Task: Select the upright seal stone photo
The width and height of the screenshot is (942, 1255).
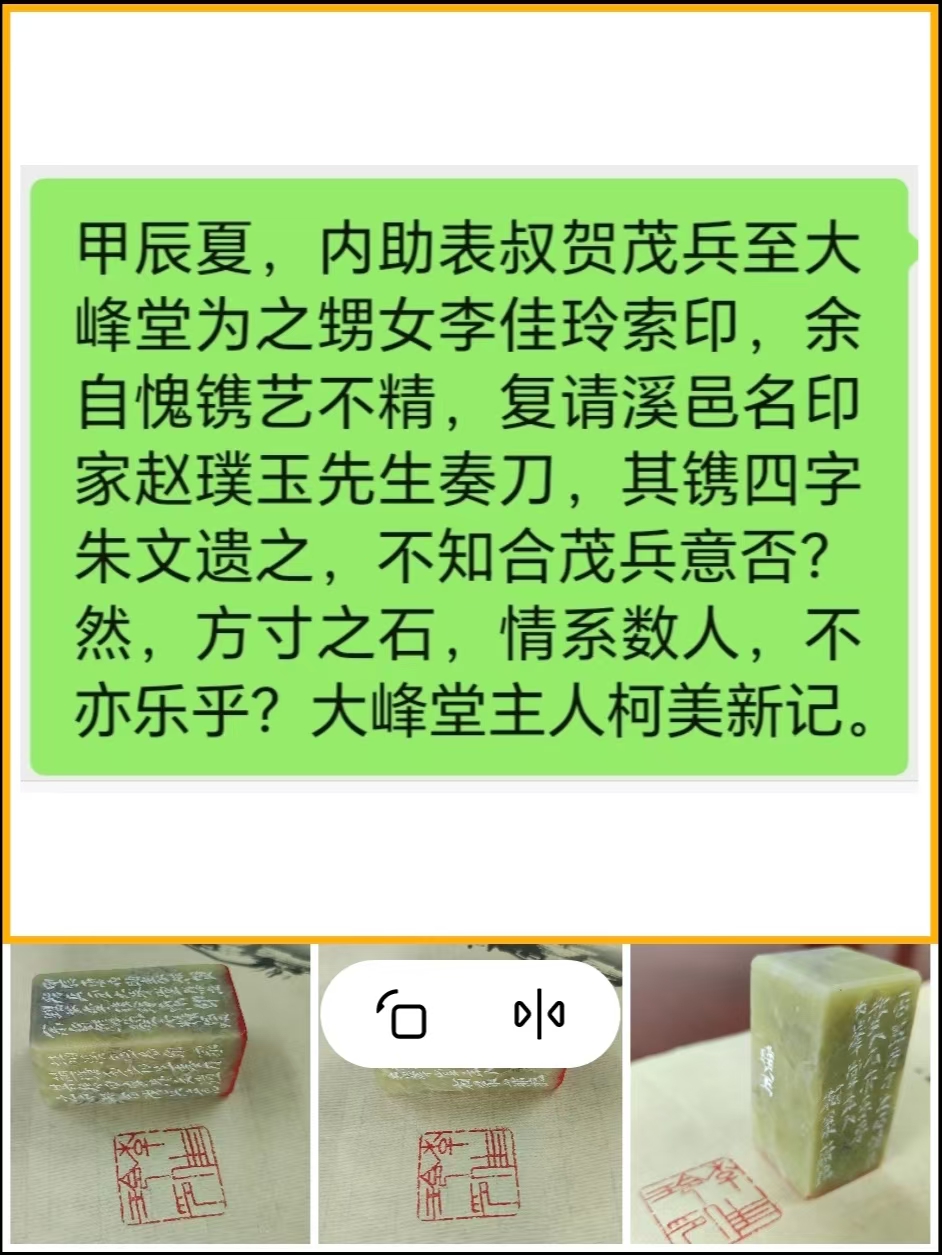Action: point(782,1095)
